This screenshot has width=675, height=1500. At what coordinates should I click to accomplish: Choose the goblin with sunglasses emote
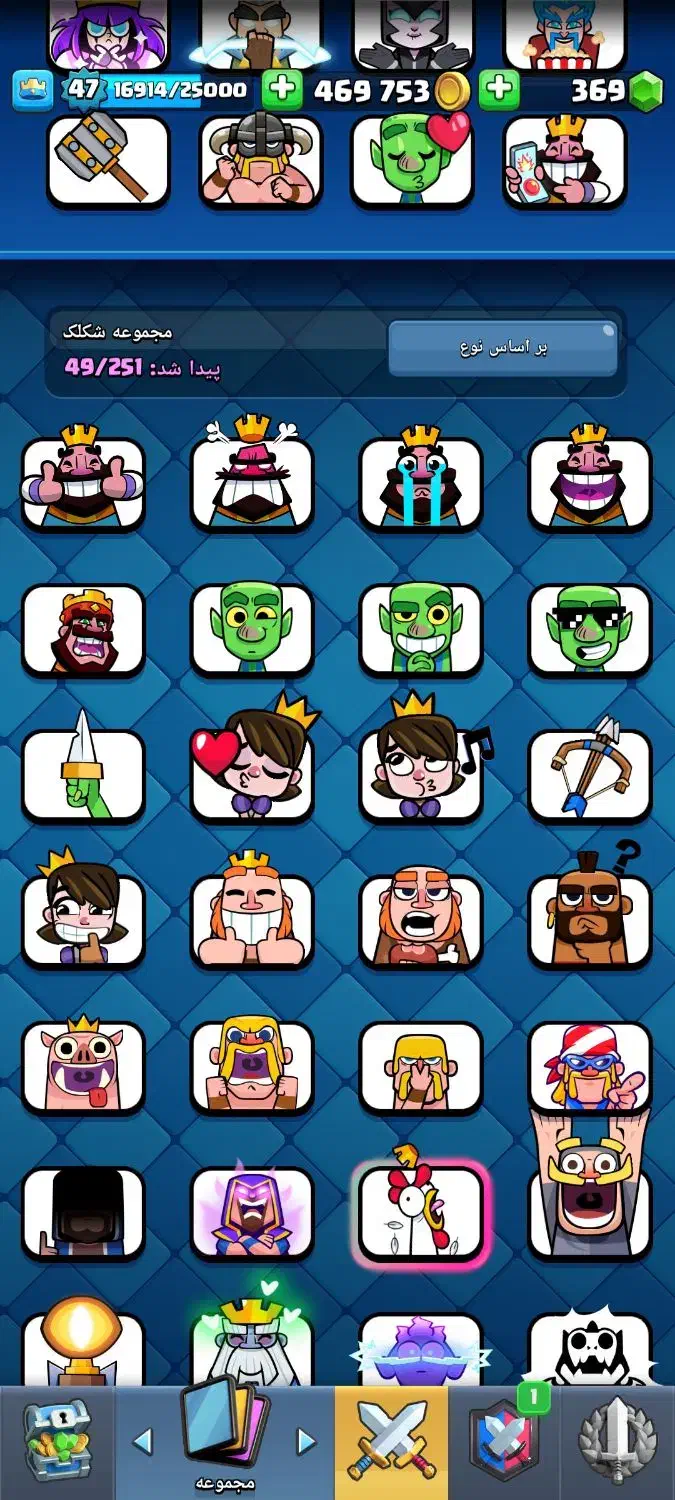pyautogui.click(x=590, y=629)
